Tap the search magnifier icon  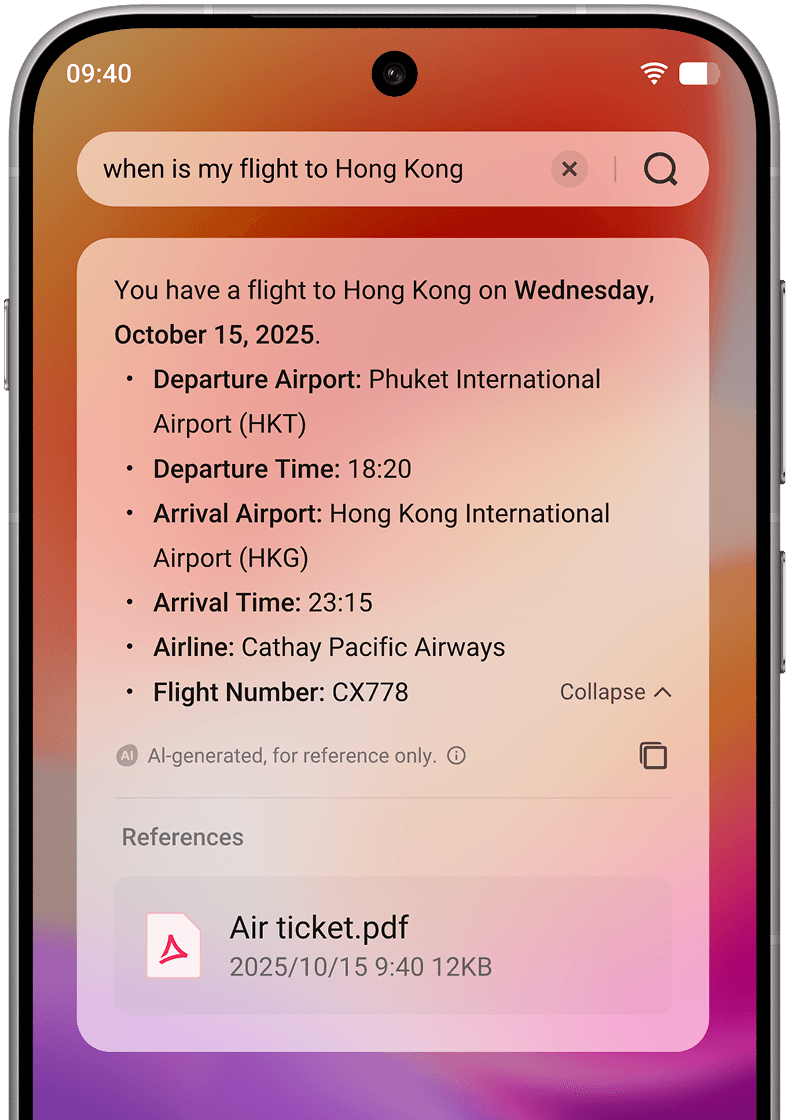pyautogui.click(x=660, y=169)
